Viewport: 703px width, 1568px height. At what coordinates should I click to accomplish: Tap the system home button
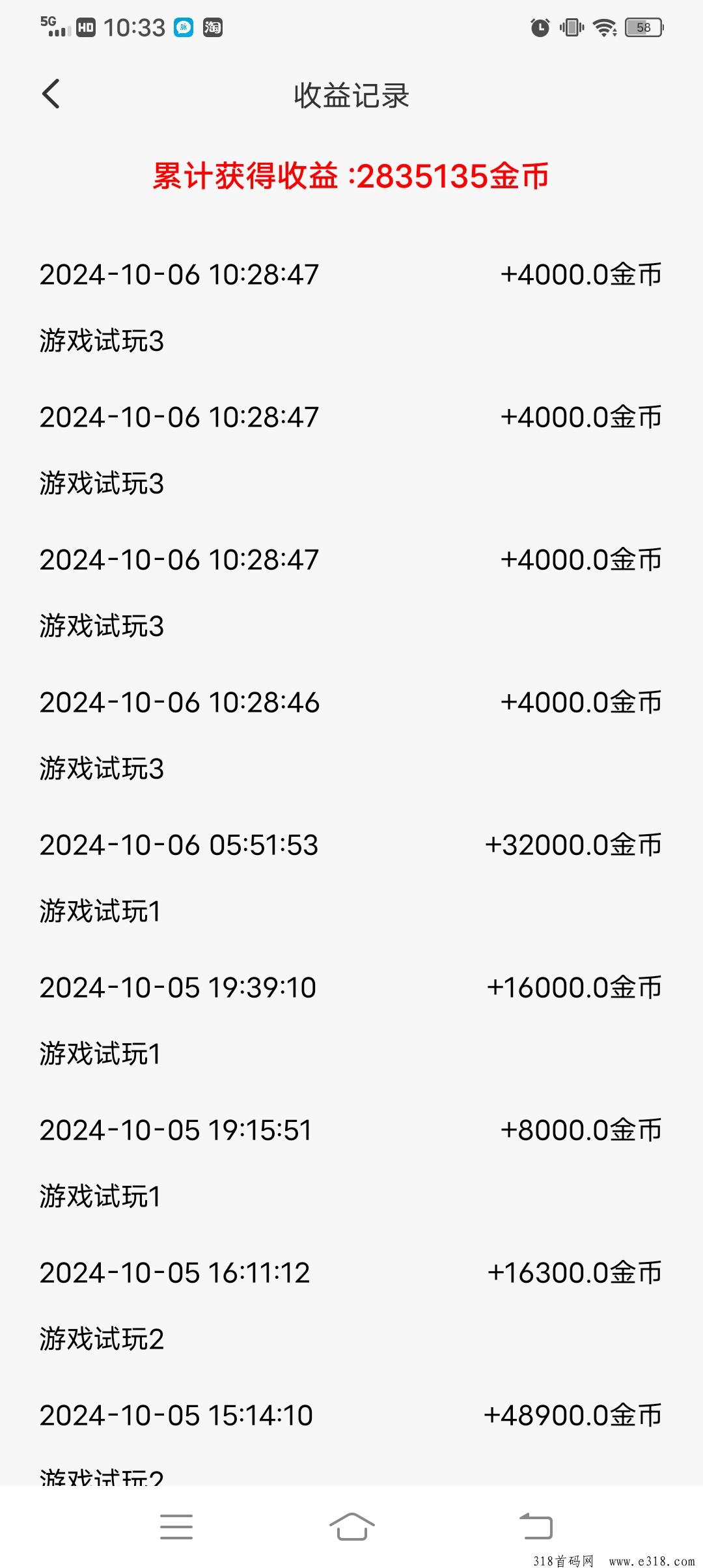(351, 1526)
